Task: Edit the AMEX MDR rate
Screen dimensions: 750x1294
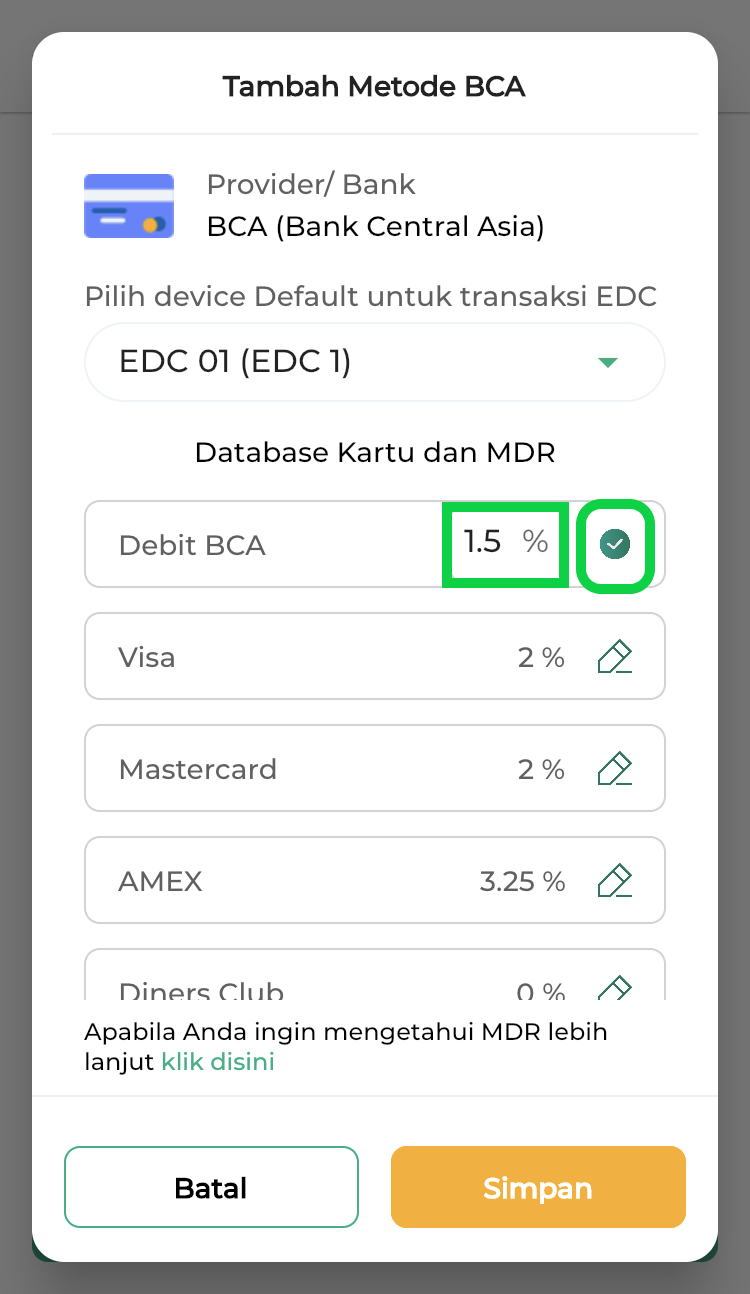Action: click(x=615, y=881)
